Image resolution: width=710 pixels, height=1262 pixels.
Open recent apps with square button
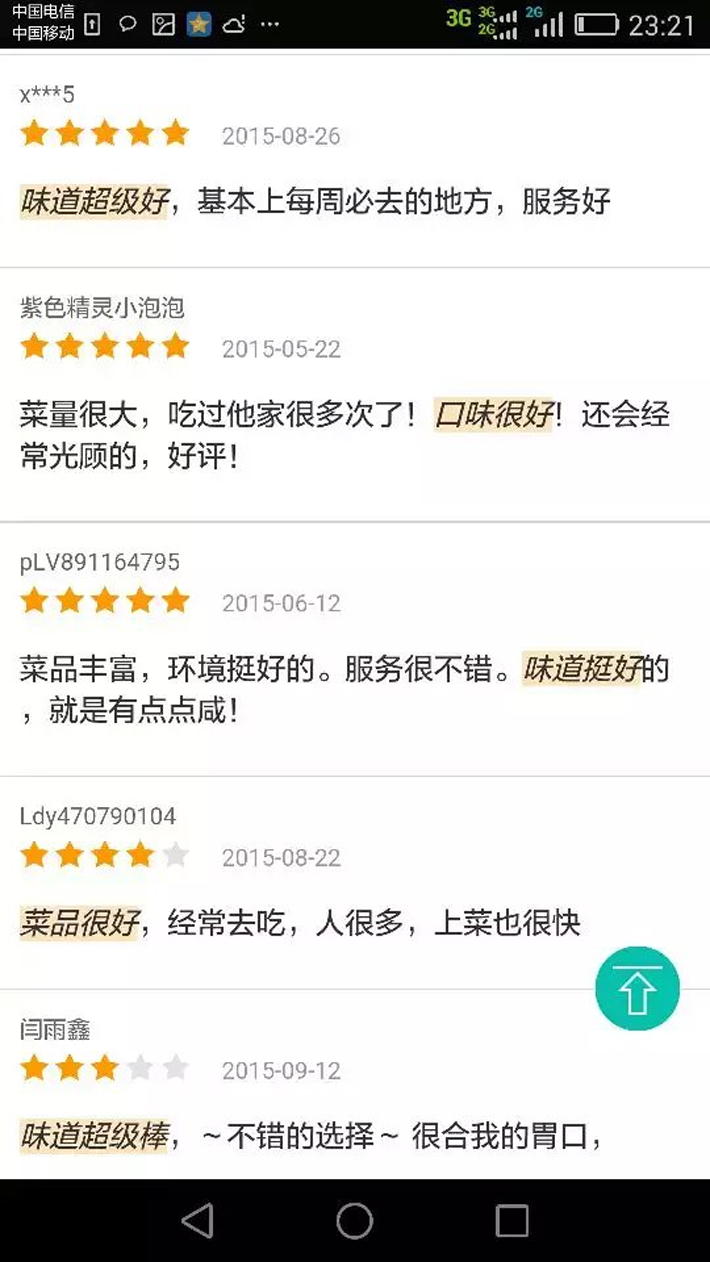tap(512, 1220)
